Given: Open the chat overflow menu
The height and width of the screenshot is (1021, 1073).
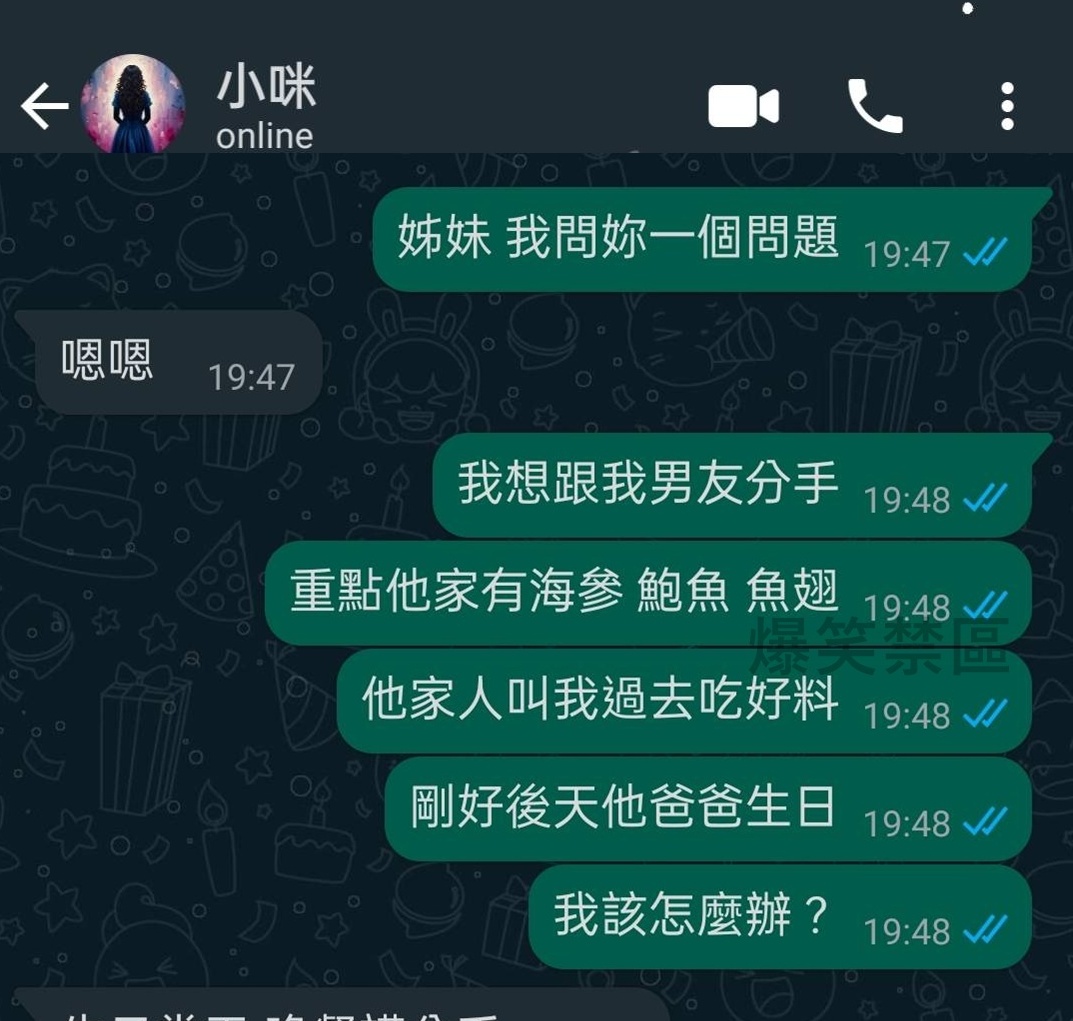Looking at the screenshot, I should point(1007,106).
